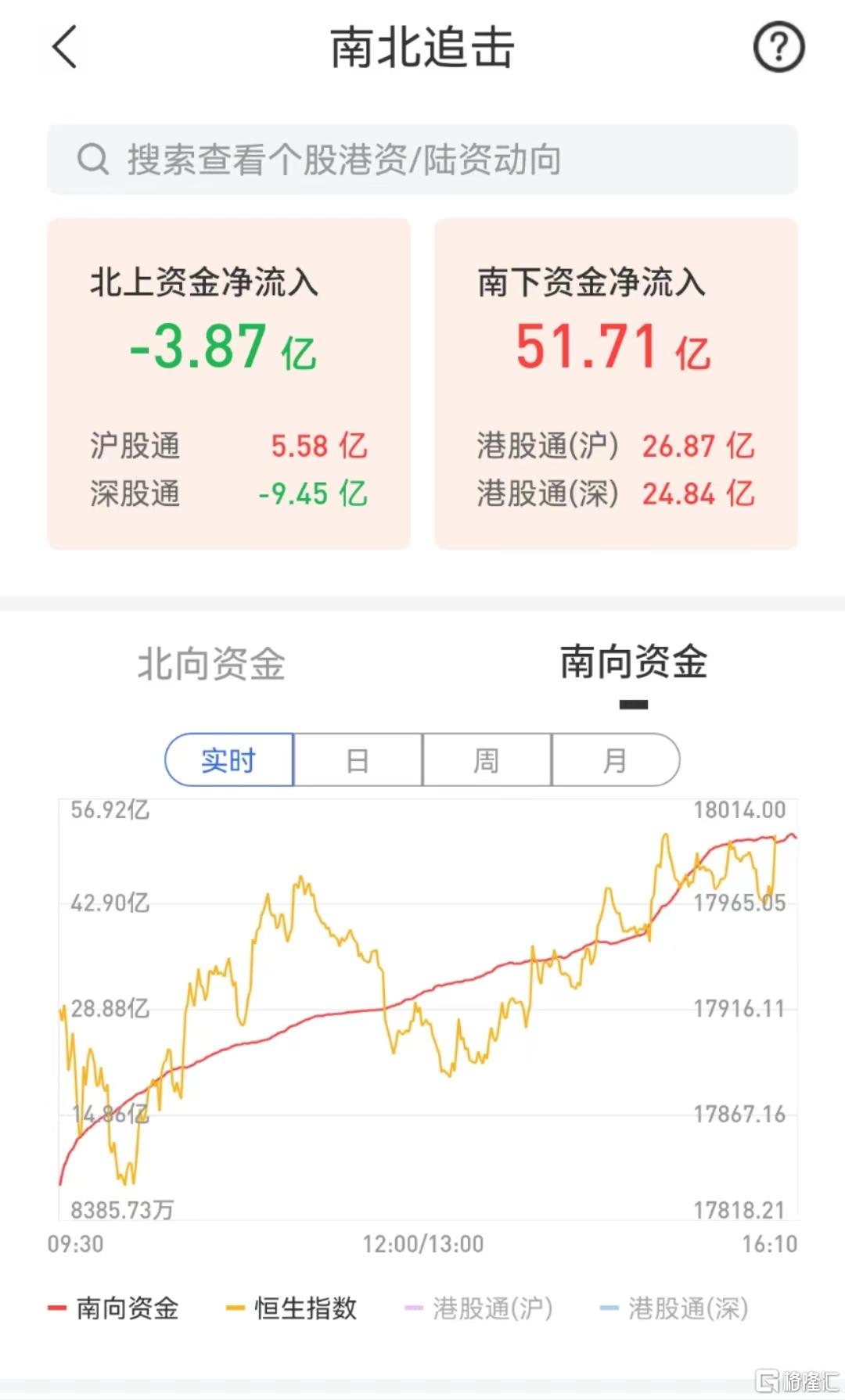This screenshot has width=845, height=1400.
Task: Select the 南向资金 tab
Action: [x=634, y=662]
